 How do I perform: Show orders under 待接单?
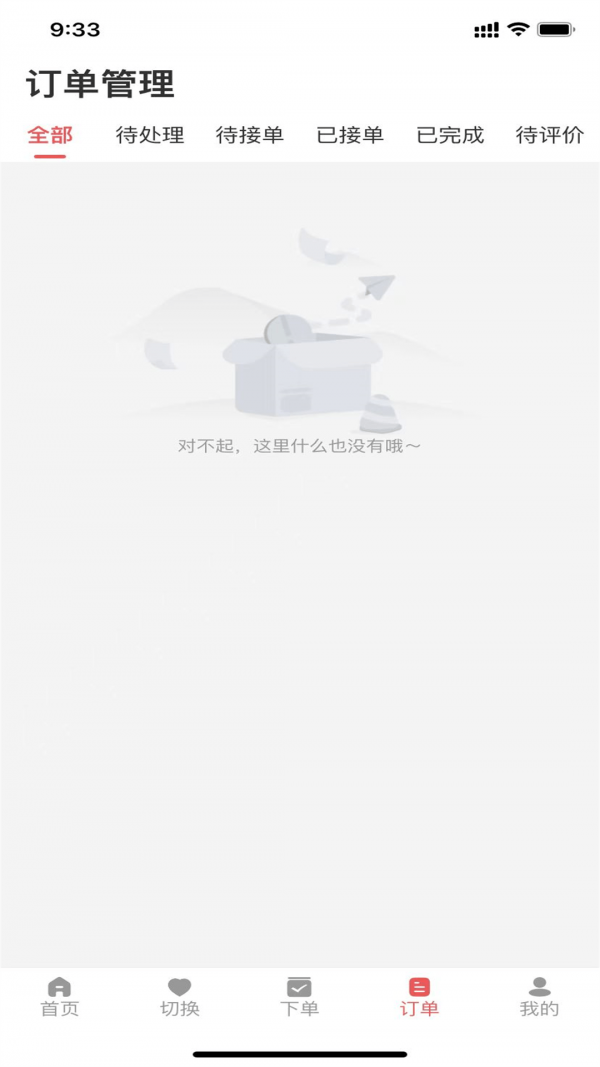250,136
